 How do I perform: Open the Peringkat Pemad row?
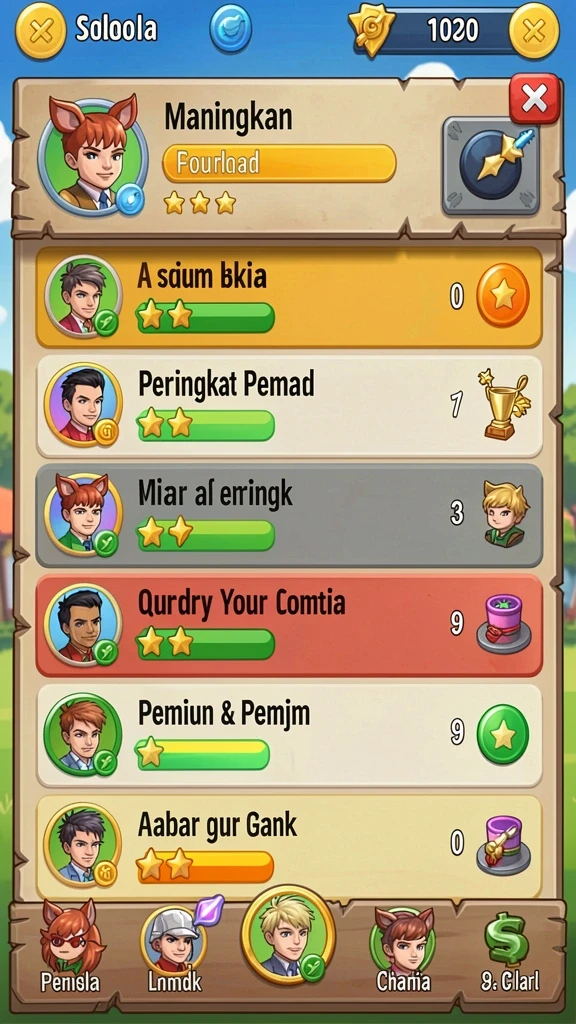pyautogui.click(x=289, y=406)
